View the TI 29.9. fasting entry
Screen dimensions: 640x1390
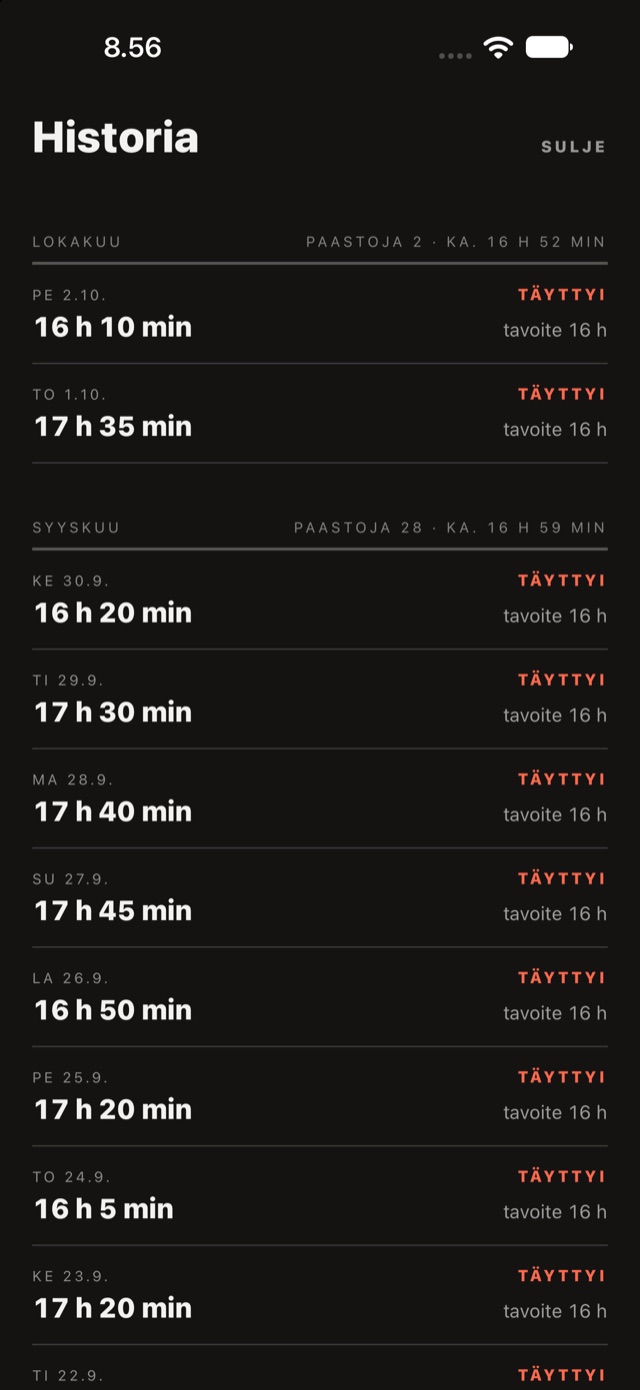coord(320,699)
